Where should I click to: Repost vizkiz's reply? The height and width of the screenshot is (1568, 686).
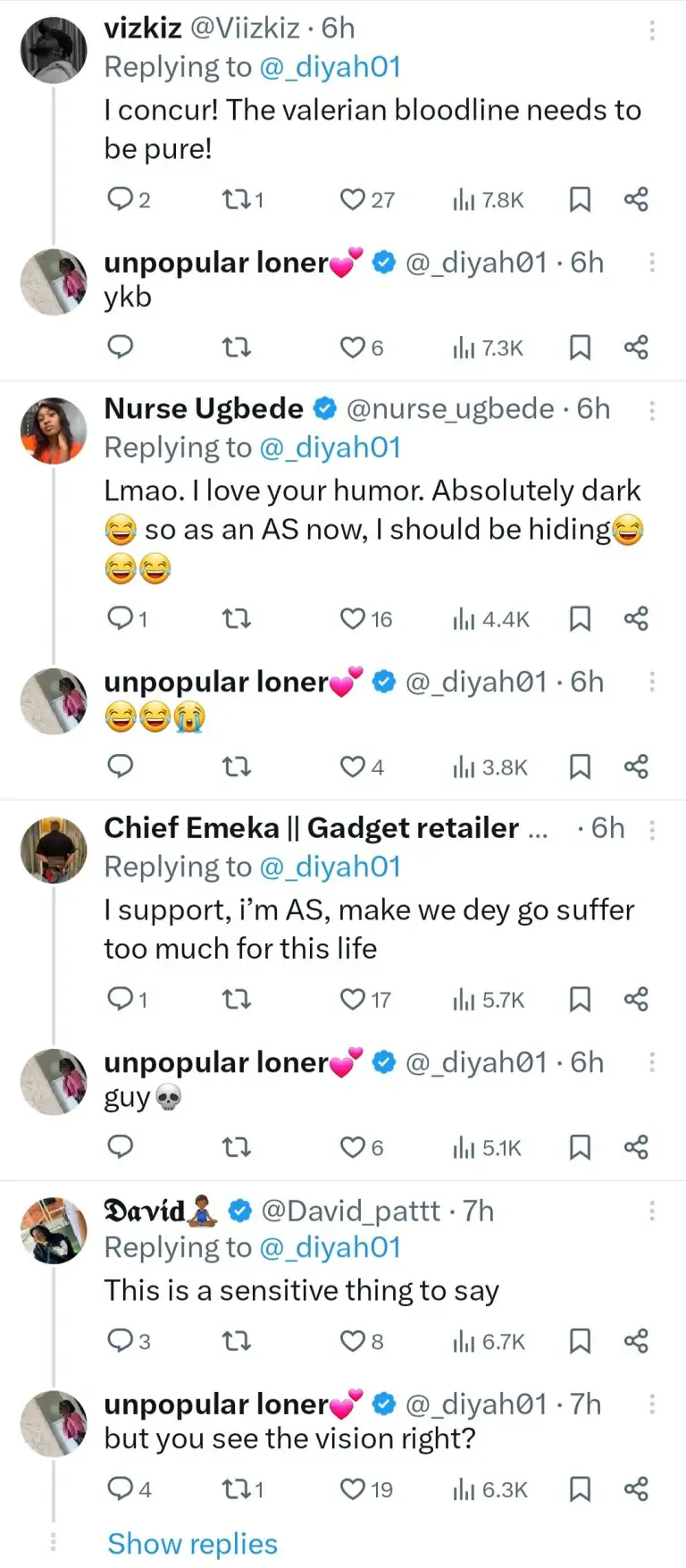(236, 199)
